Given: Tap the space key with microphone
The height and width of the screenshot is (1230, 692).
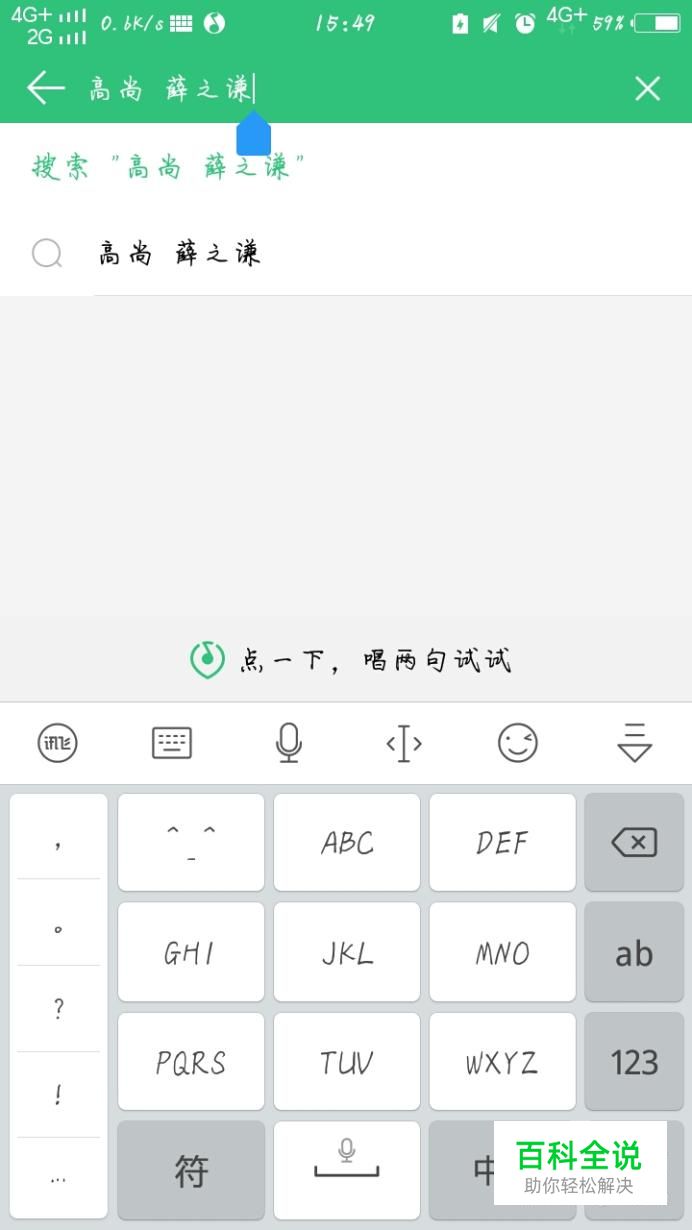Looking at the screenshot, I should (x=347, y=1170).
